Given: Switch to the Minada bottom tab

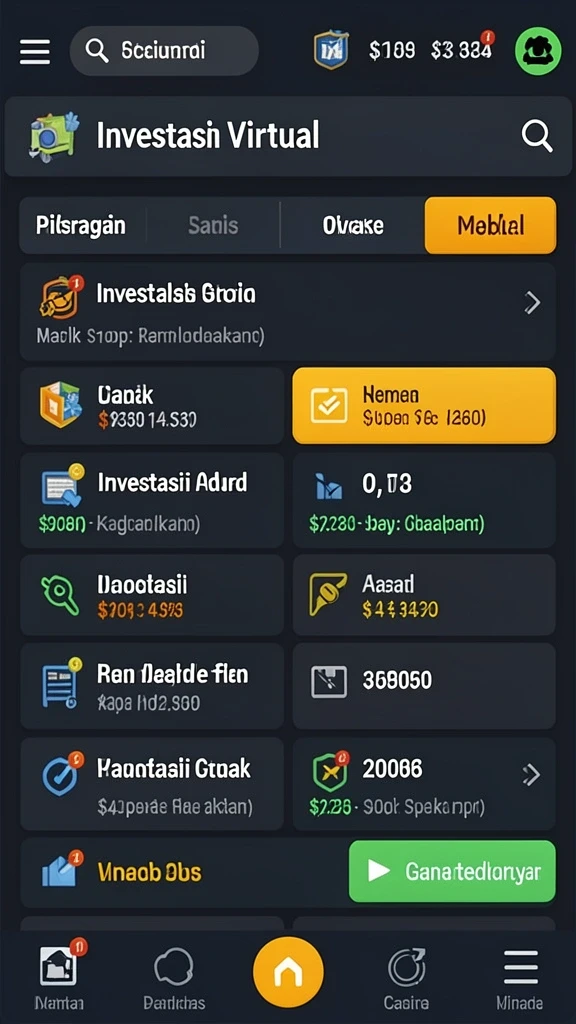Looking at the screenshot, I should [x=520, y=978].
